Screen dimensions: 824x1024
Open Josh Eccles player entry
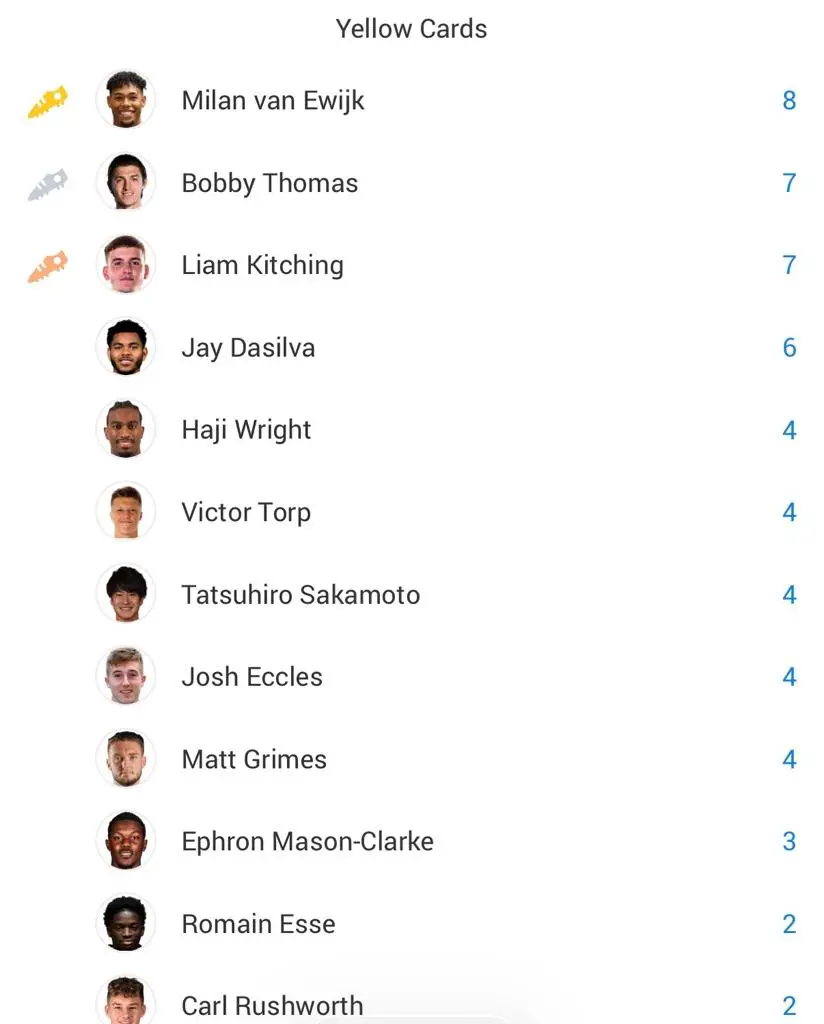tap(252, 677)
